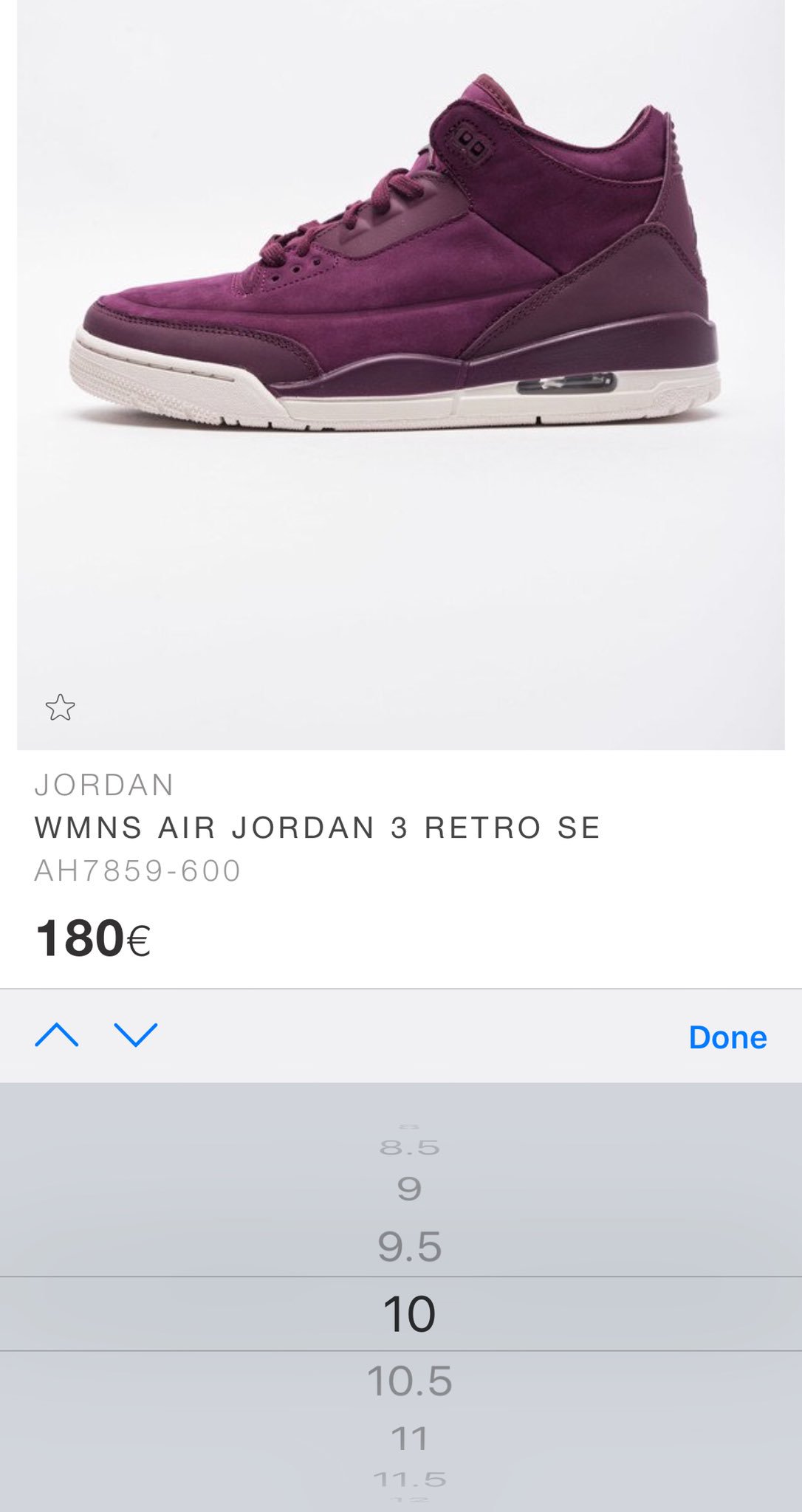Choose size 11 in the picker

409,1438
